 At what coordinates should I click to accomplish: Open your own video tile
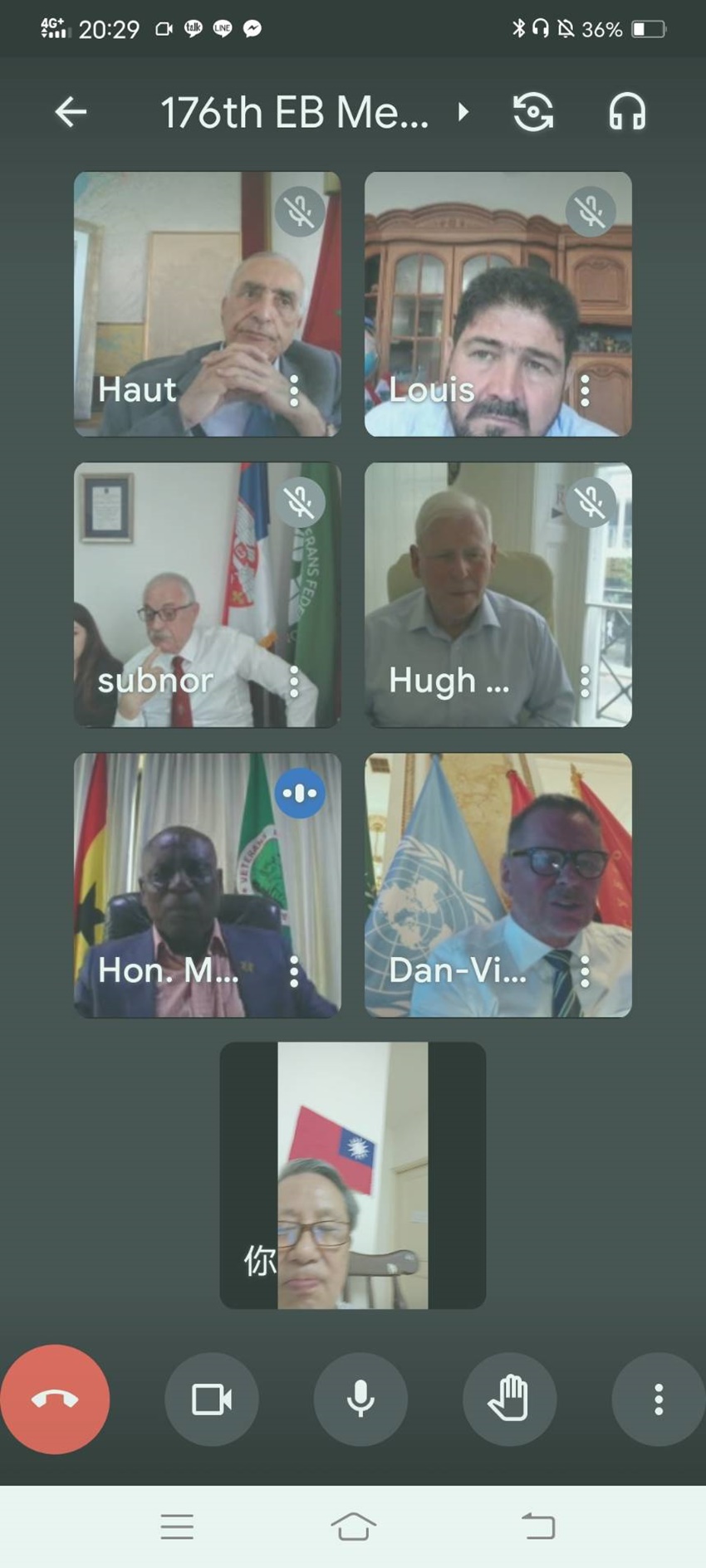352,1175
